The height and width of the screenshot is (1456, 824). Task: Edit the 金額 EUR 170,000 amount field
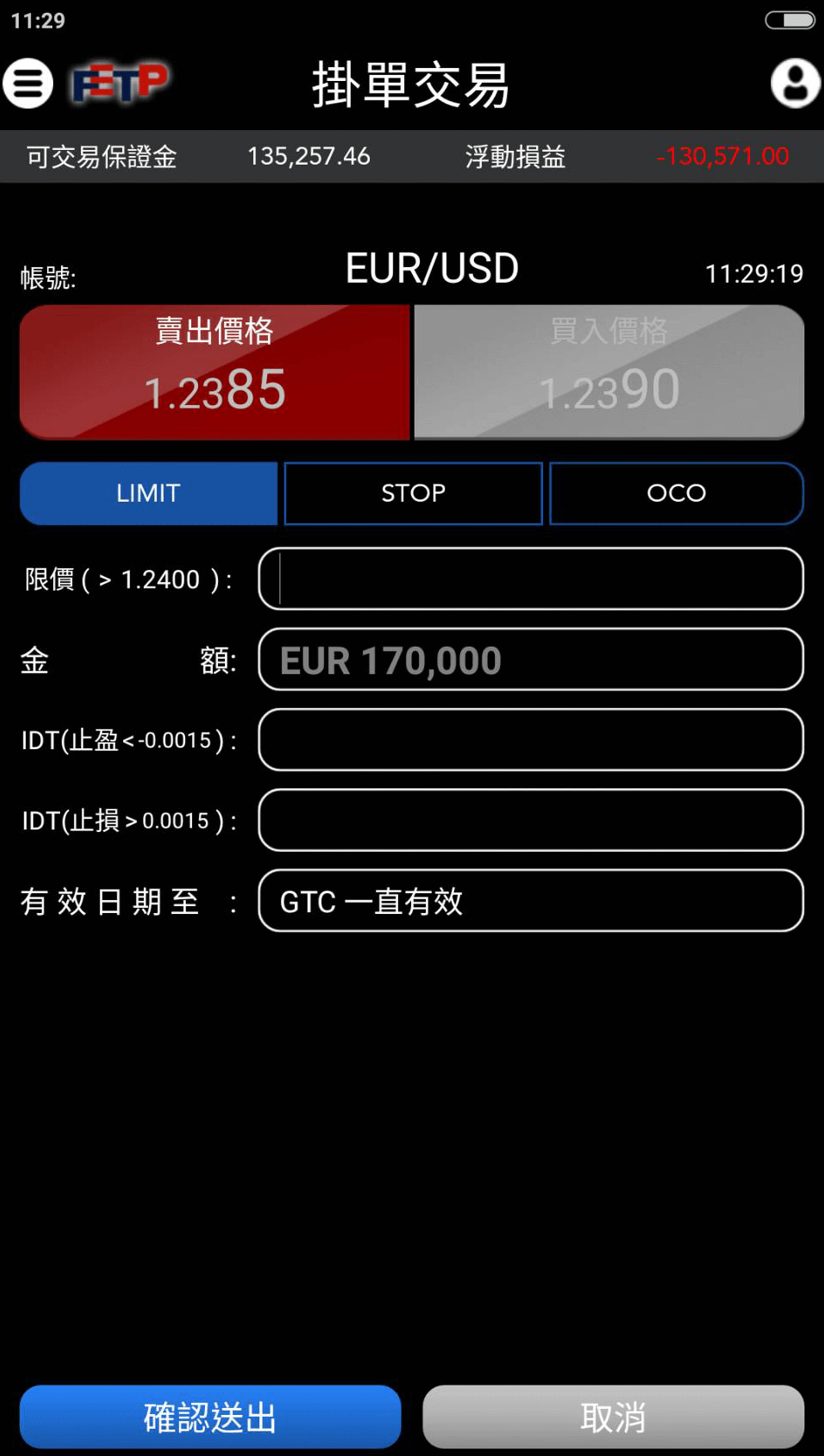(531, 659)
